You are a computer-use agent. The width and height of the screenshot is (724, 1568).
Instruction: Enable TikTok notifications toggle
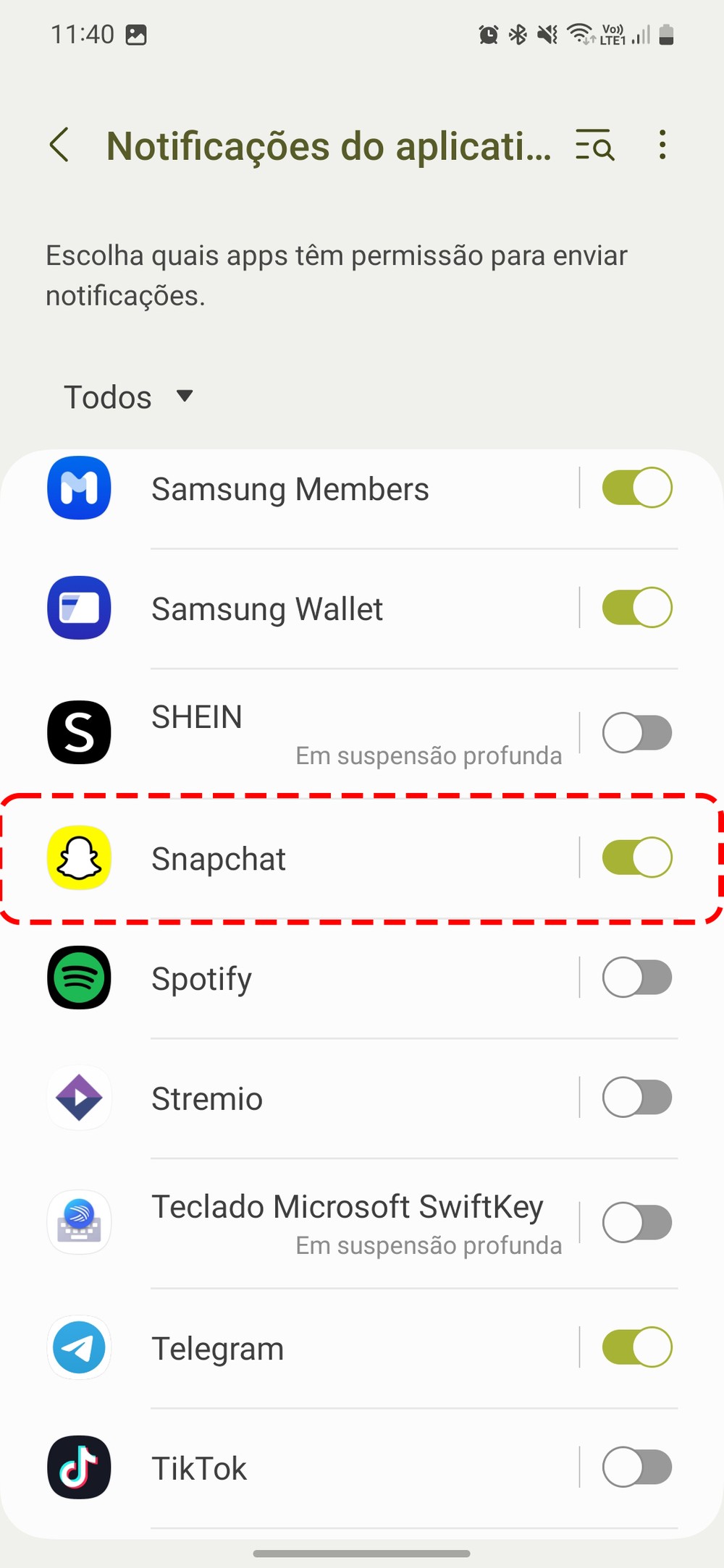pyautogui.click(x=636, y=1467)
